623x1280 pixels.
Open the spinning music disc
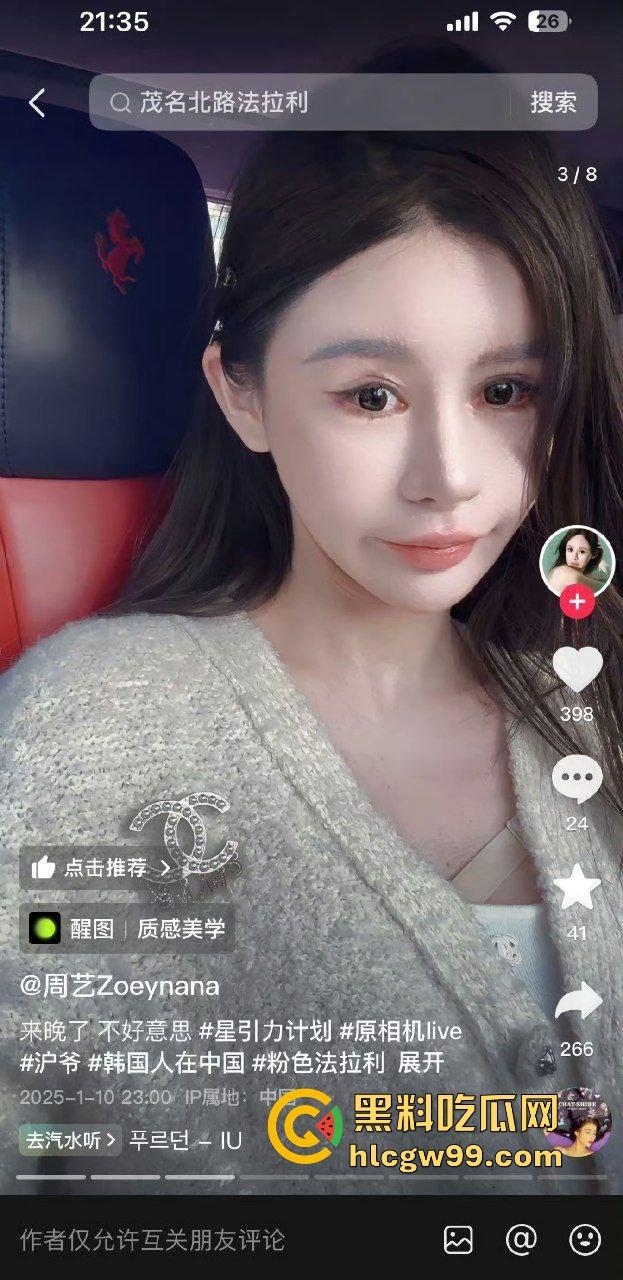[577, 1122]
